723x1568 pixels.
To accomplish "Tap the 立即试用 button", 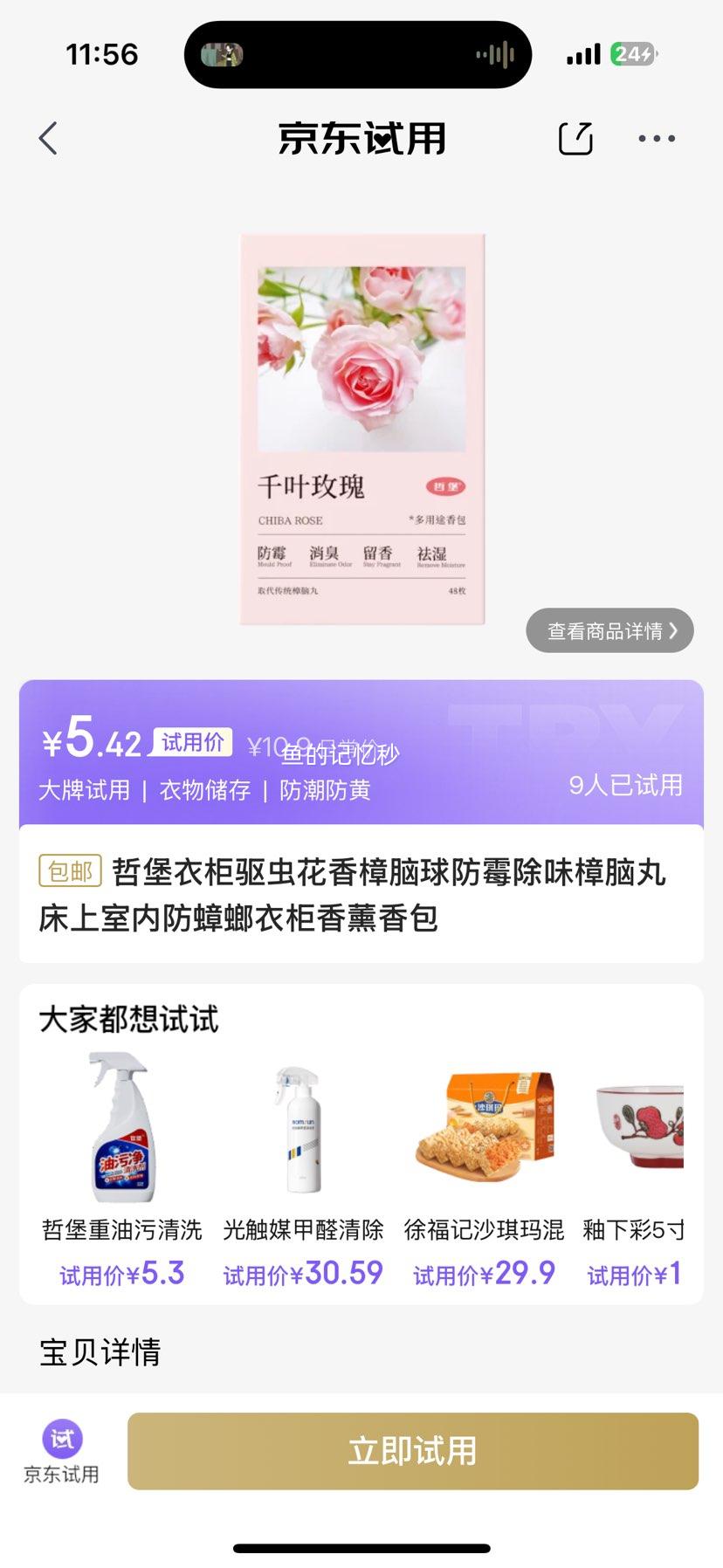I will point(411,1450).
